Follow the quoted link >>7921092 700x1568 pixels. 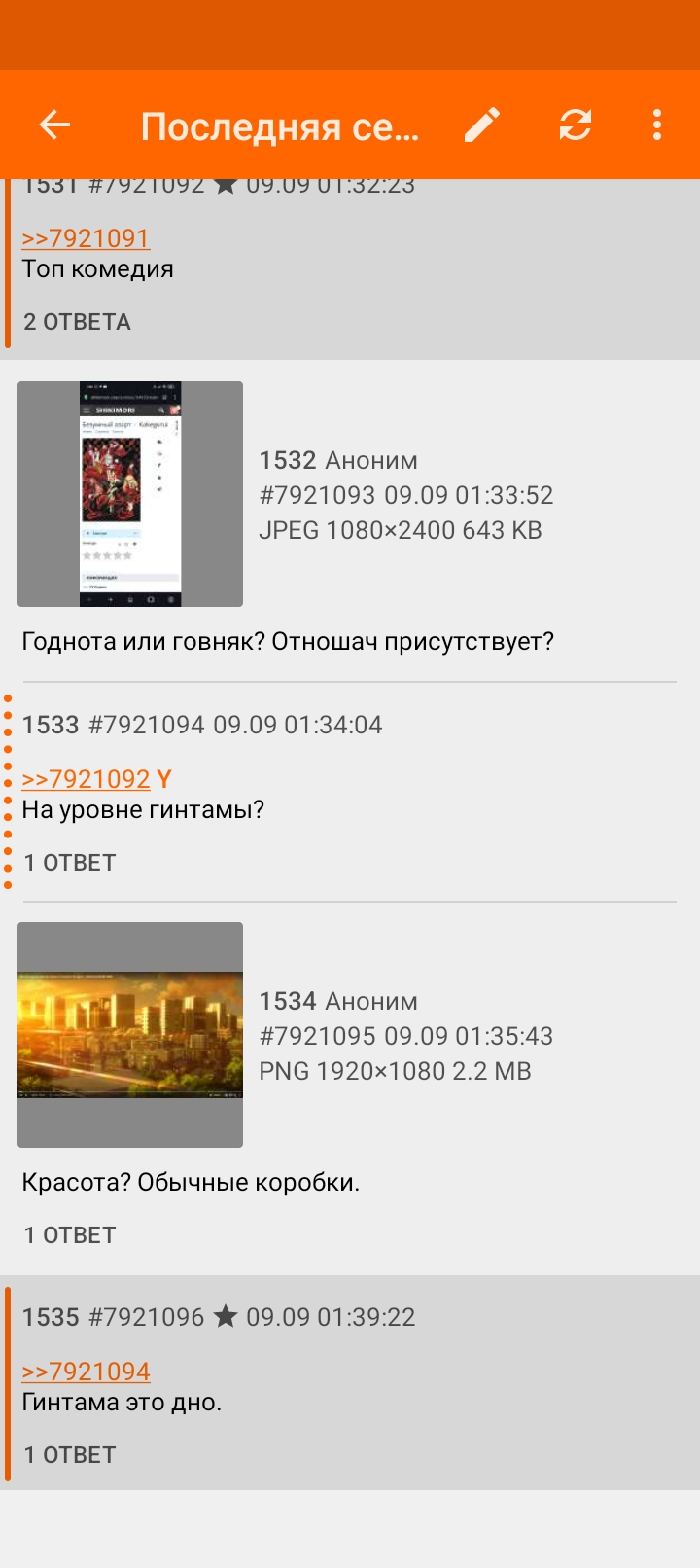(x=86, y=779)
